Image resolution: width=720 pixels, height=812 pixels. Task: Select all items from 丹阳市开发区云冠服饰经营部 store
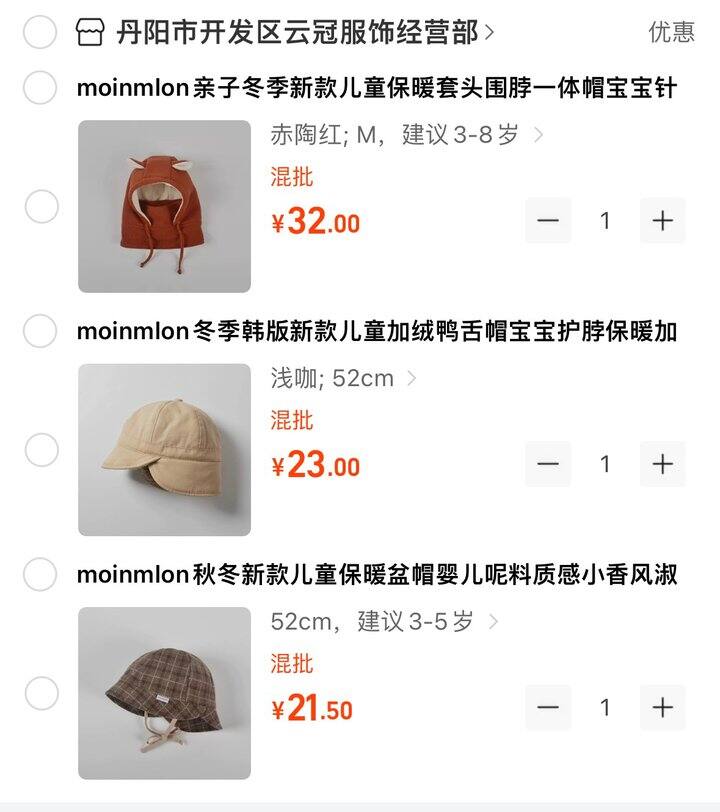40,33
